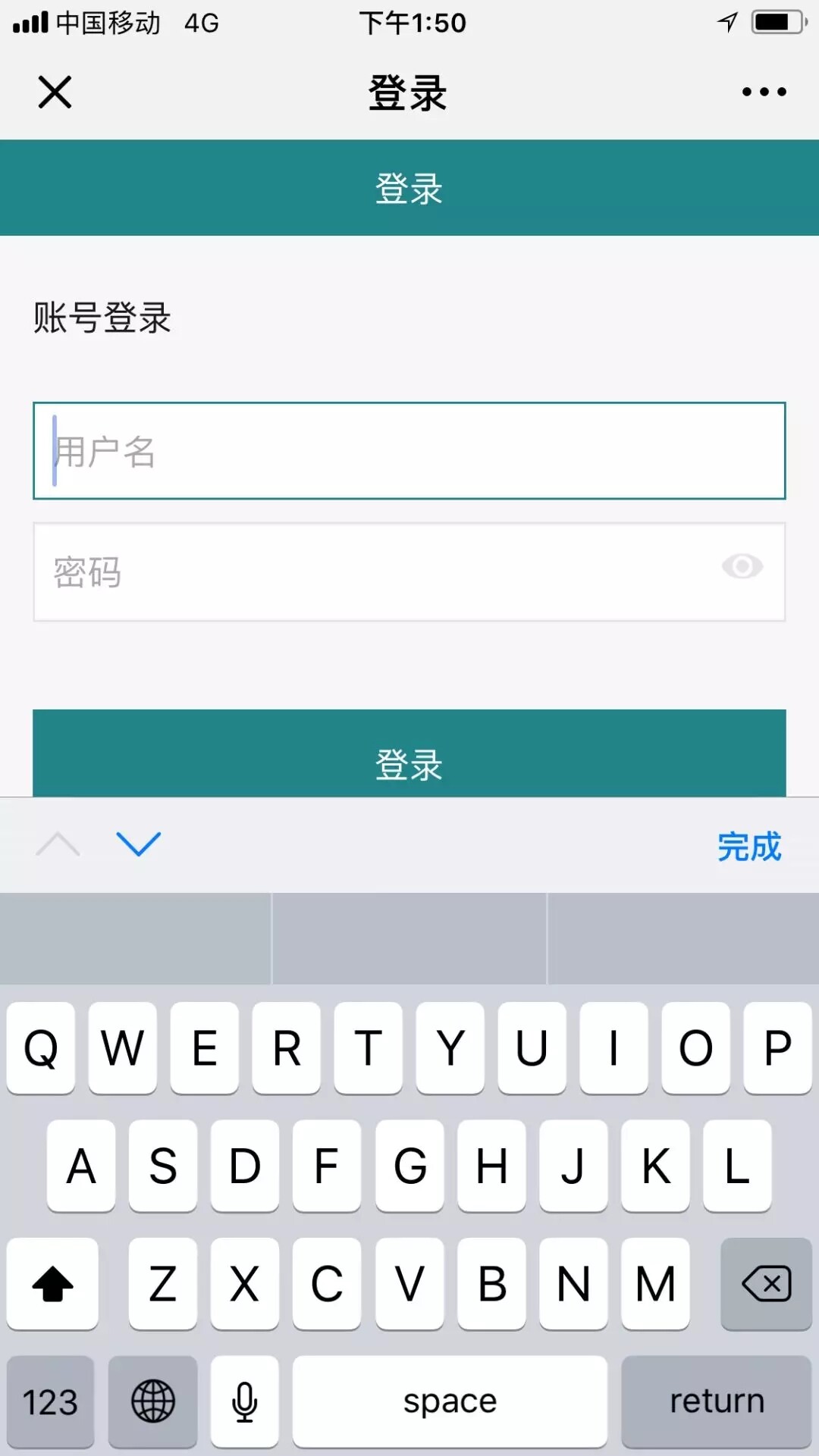Switch keyboard to 123 numbers

[50, 1401]
